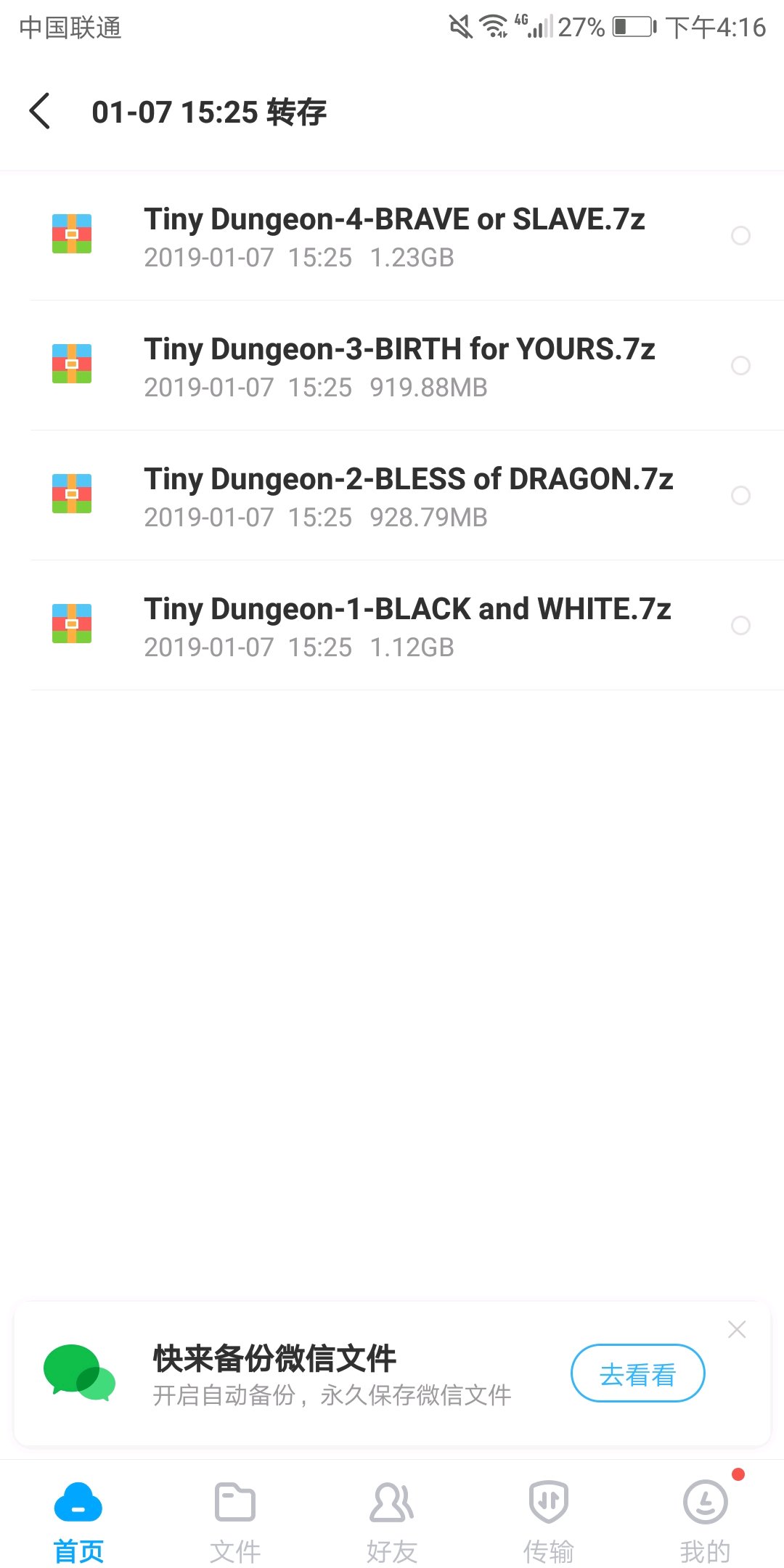Image resolution: width=784 pixels, height=1568 pixels.
Task: Dismiss the WeChat backup banner
Action: click(737, 1329)
